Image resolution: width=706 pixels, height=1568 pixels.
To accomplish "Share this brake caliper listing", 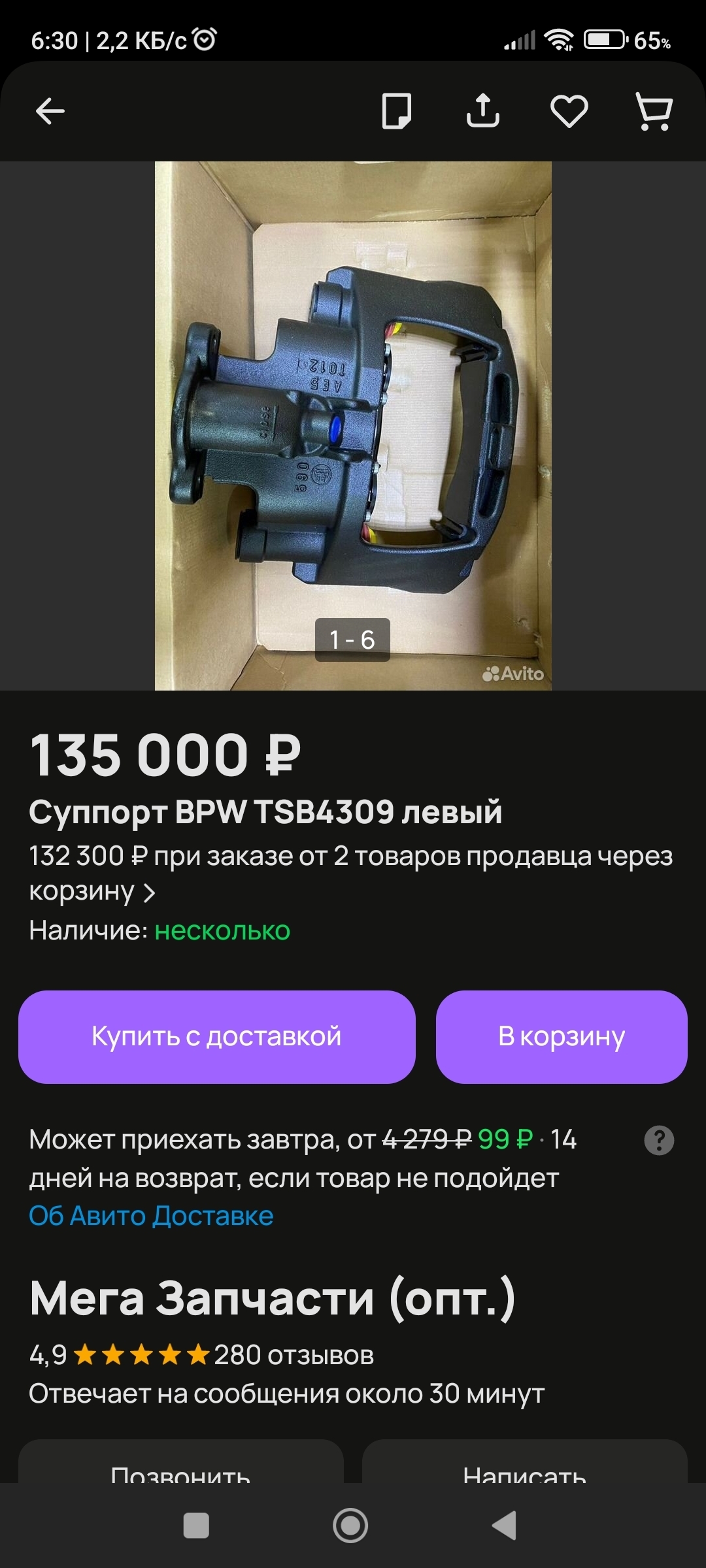I will click(x=482, y=111).
